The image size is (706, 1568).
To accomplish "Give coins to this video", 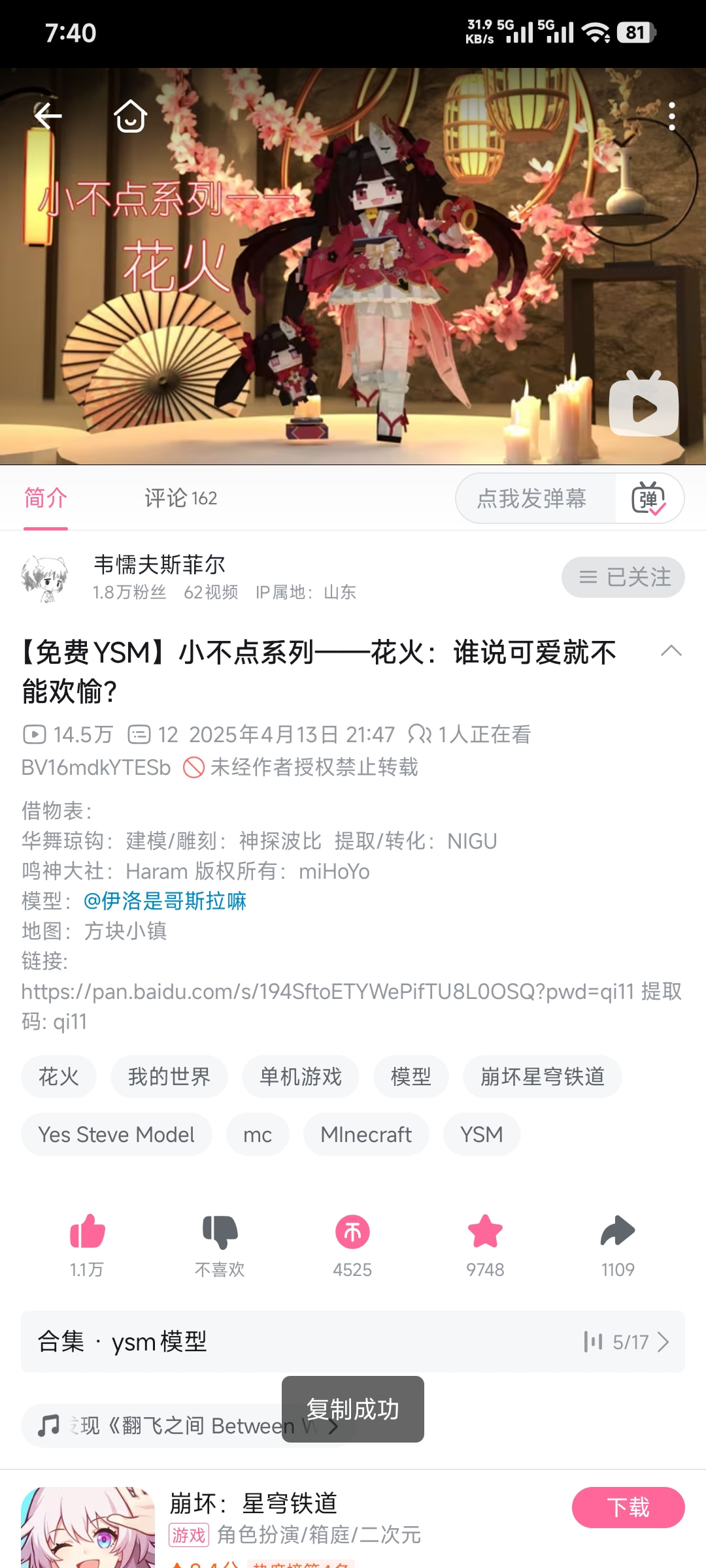I will [x=352, y=1232].
